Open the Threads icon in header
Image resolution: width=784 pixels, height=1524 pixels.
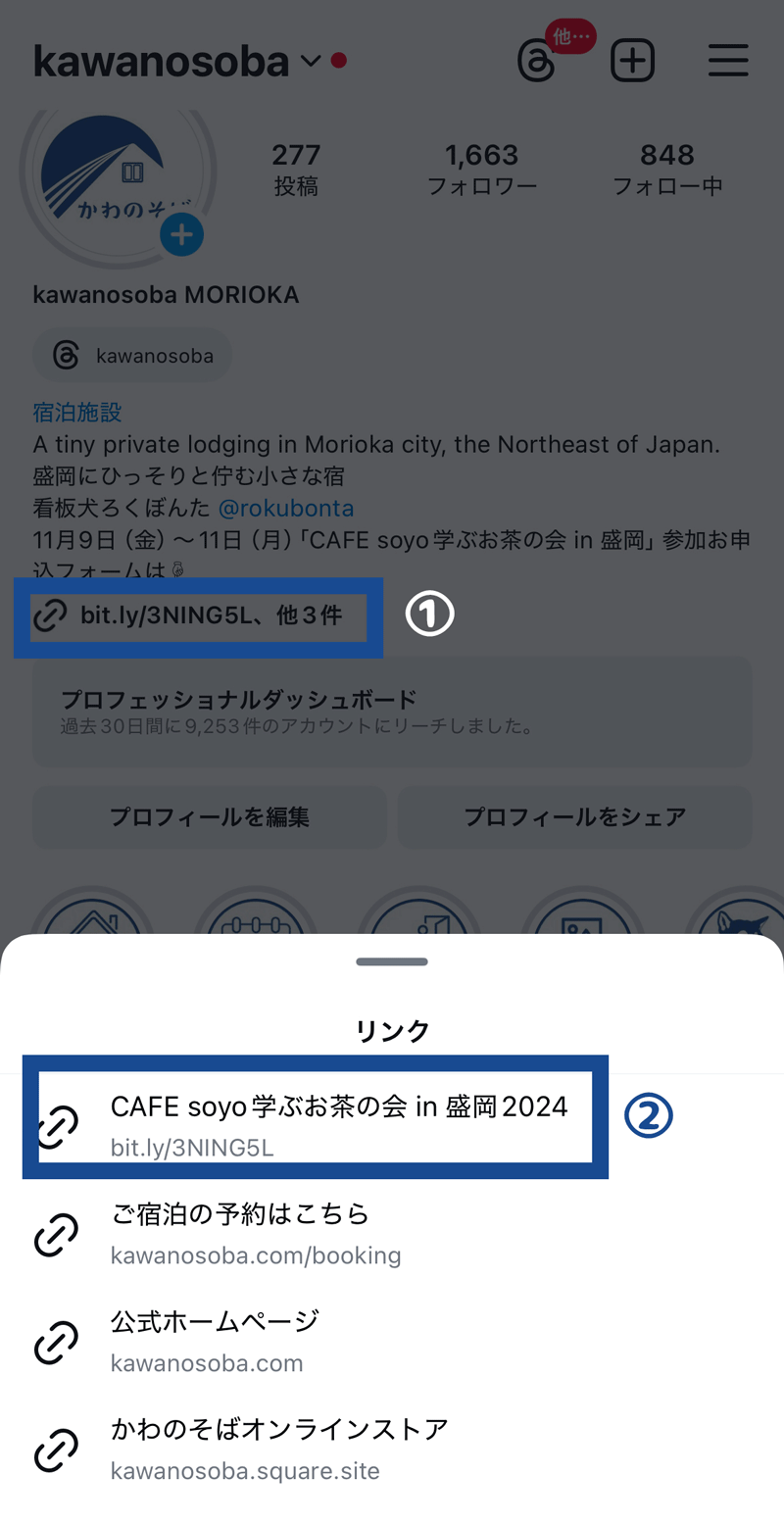pyautogui.click(x=537, y=62)
